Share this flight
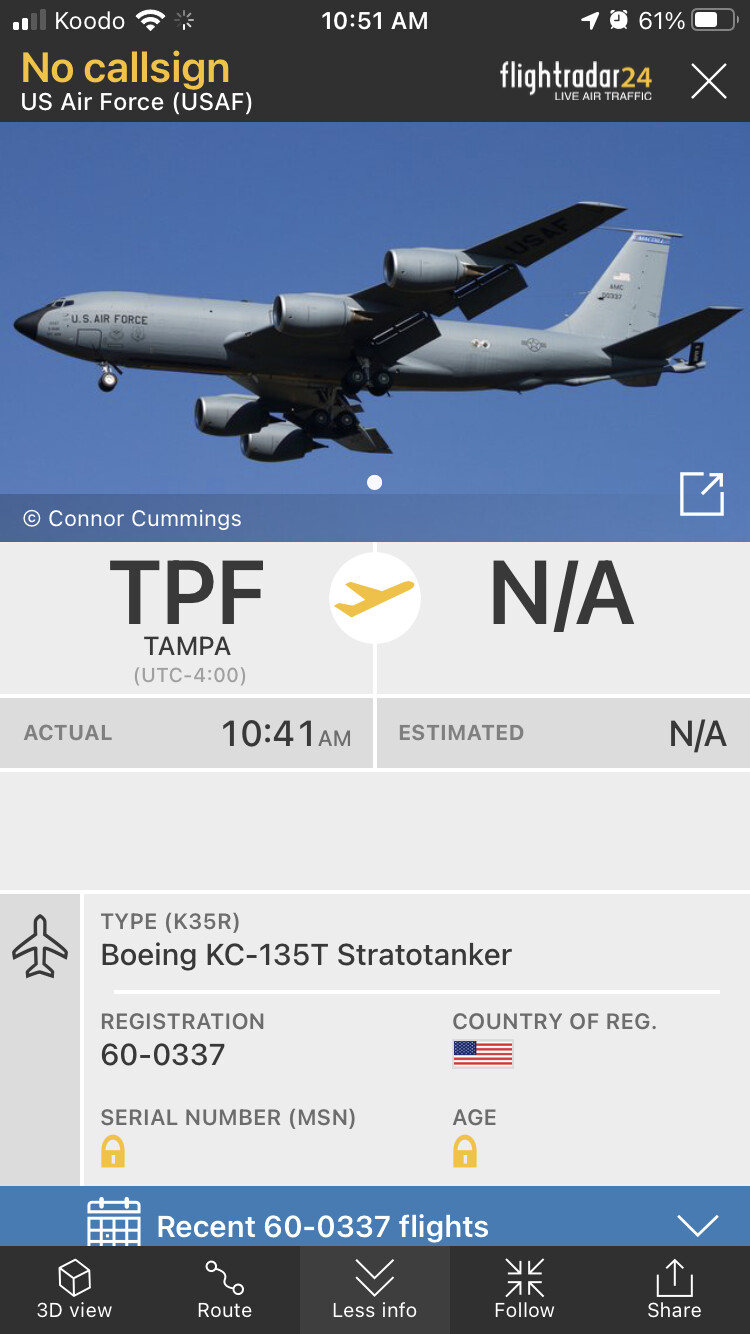This screenshot has height=1334, width=750. click(674, 1290)
